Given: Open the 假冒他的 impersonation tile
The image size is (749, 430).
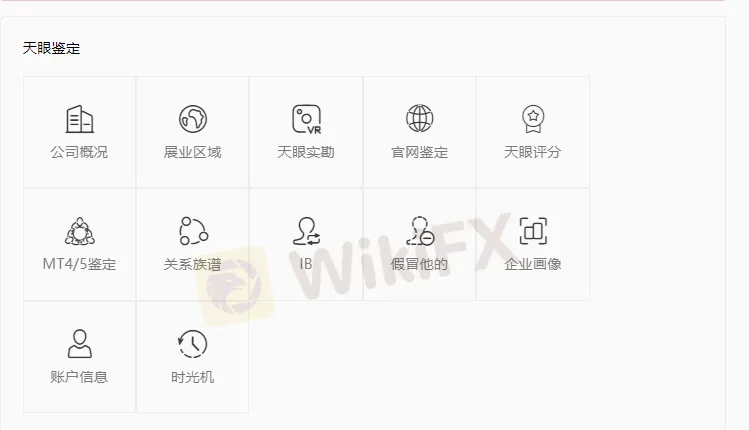Looking at the screenshot, I should (x=419, y=245).
